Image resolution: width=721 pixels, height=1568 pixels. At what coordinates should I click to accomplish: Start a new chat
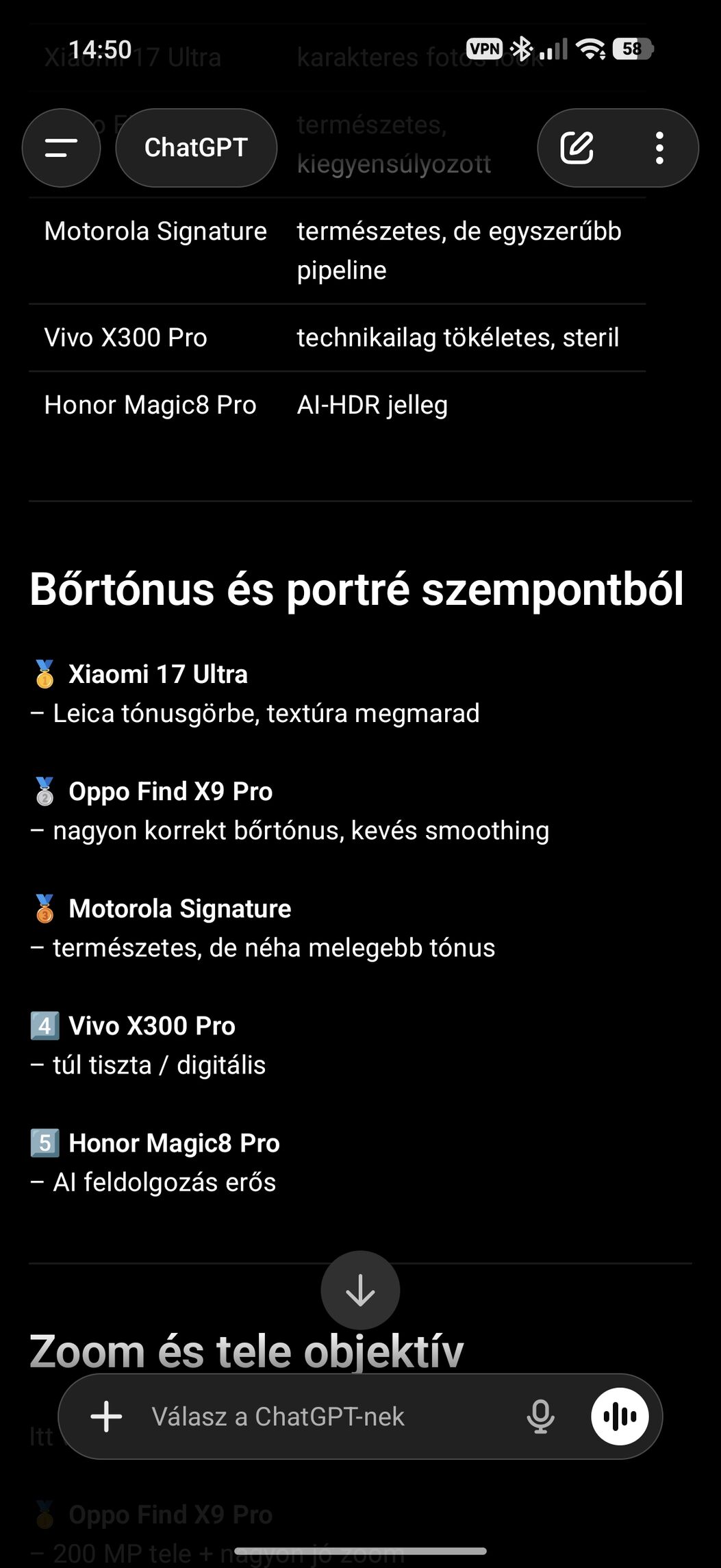click(x=577, y=148)
